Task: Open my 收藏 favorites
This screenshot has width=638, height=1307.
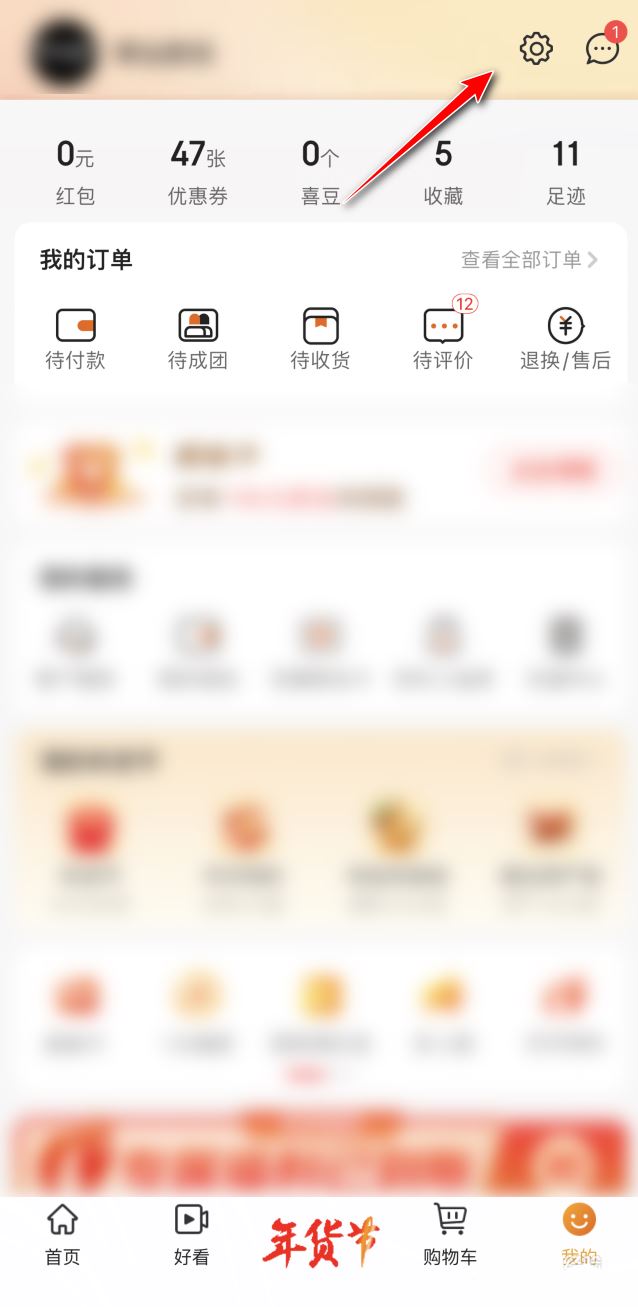Action: [x=443, y=172]
